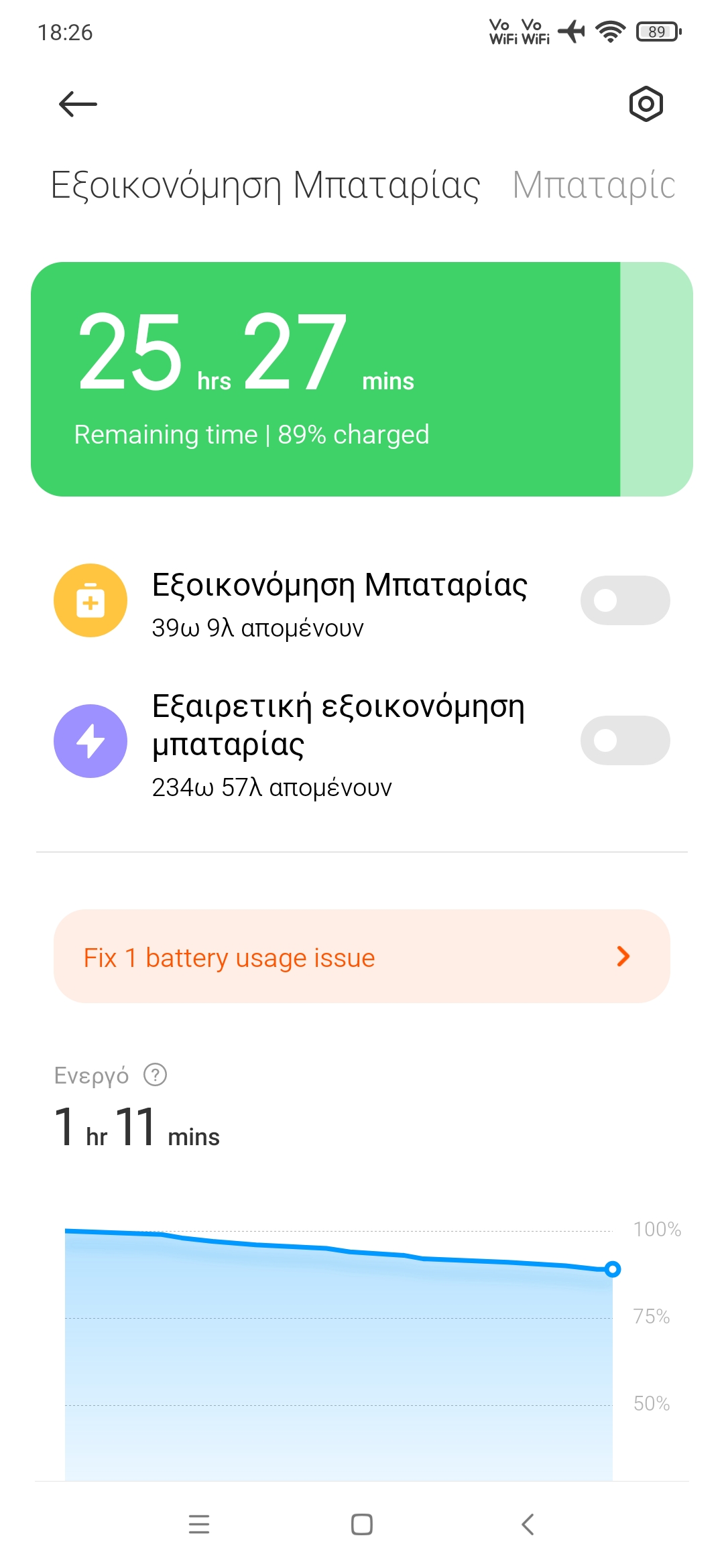Open recent apps from navigation bar

[x=199, y=1524]
